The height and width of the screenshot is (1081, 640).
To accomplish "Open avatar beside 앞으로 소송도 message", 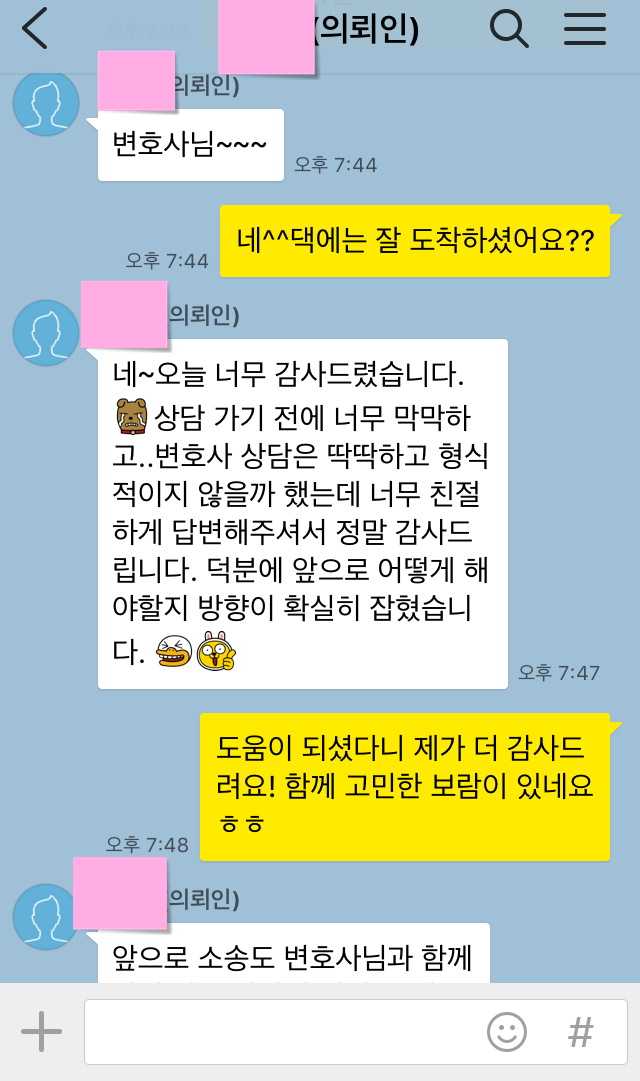I will click(46, 916).
